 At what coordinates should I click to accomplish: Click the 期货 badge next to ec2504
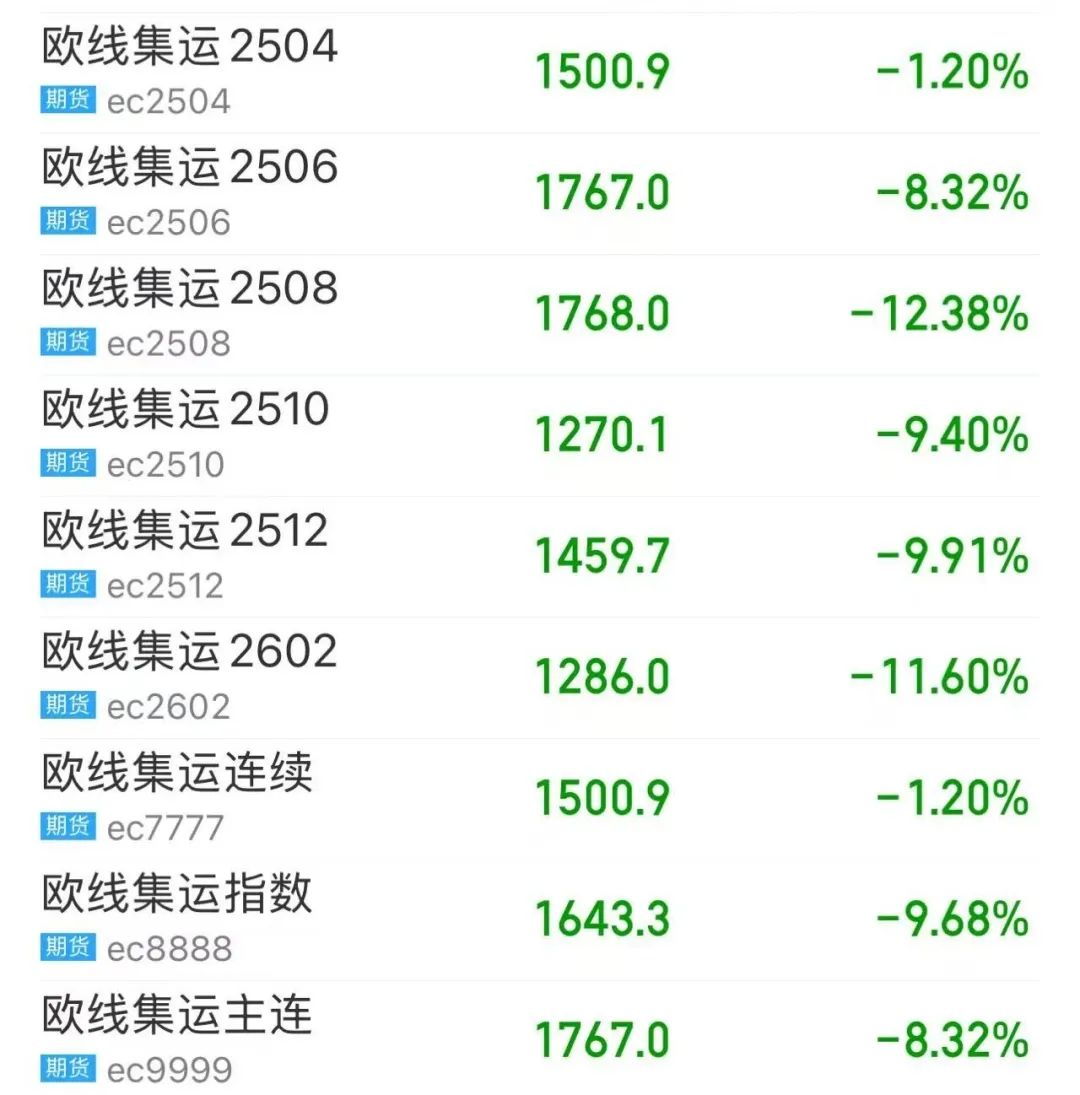coord(66,101)
